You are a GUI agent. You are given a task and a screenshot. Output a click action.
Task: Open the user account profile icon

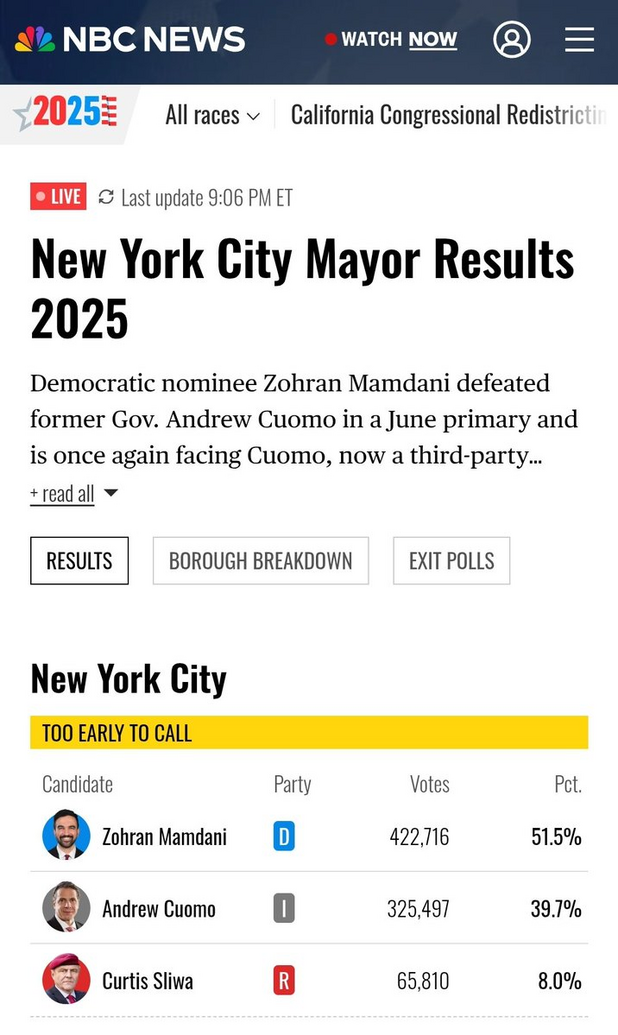pyautogui.click(x=511, y=40)
